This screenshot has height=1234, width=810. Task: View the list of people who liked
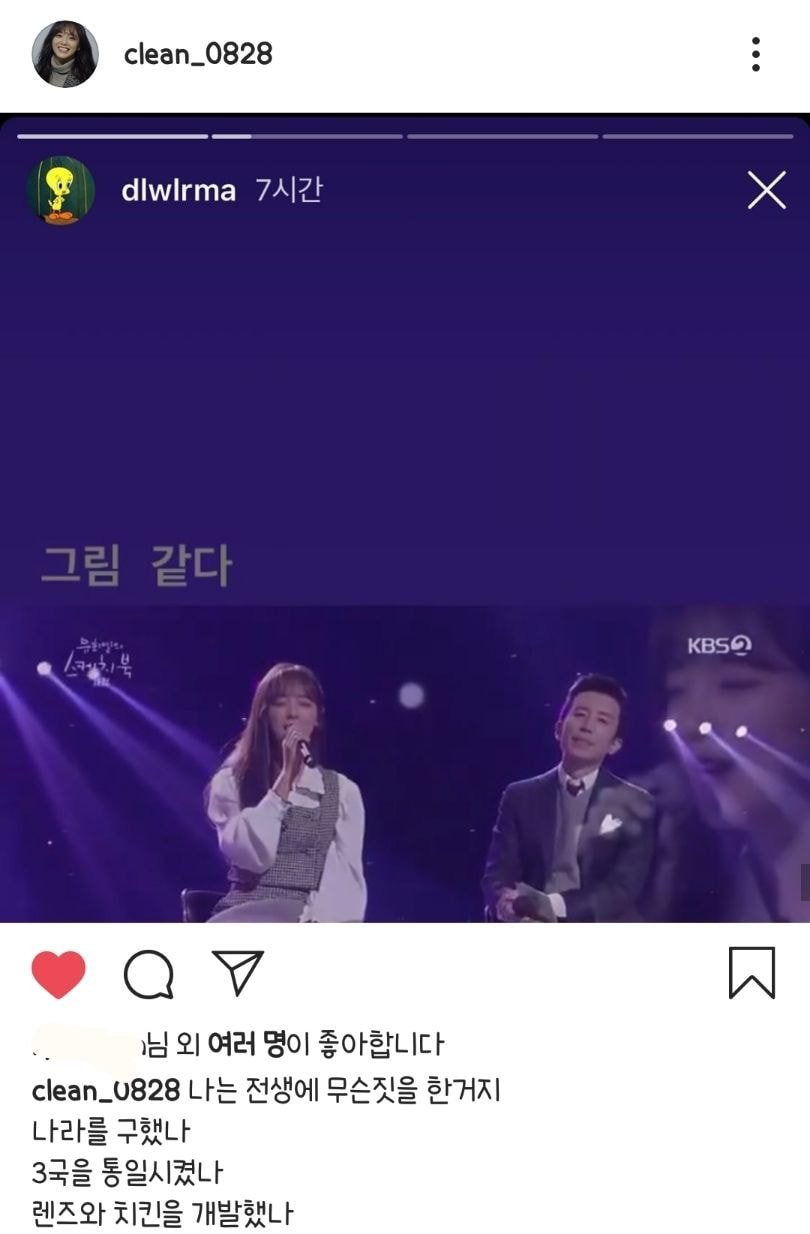[246, 1045]
